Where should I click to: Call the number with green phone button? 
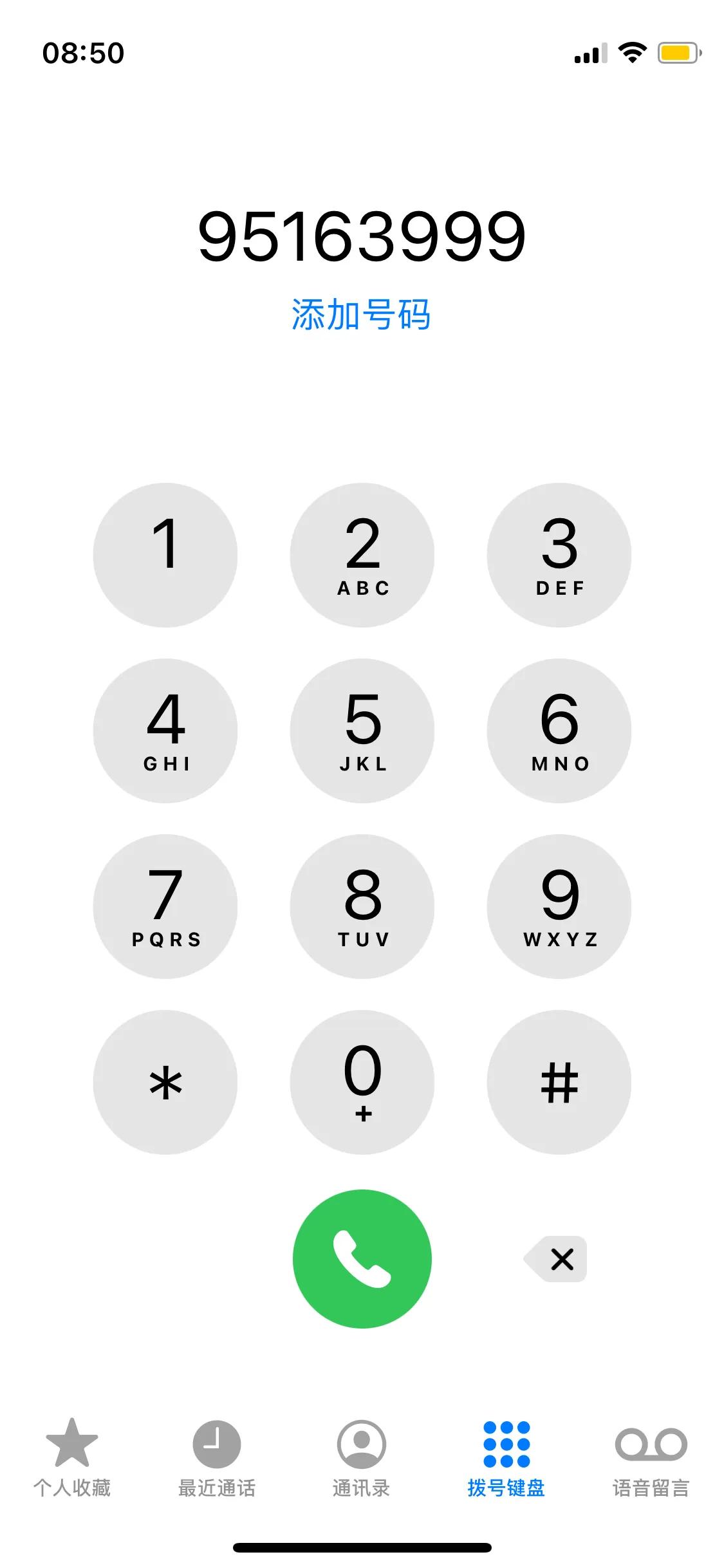[x=362, y=1258]
